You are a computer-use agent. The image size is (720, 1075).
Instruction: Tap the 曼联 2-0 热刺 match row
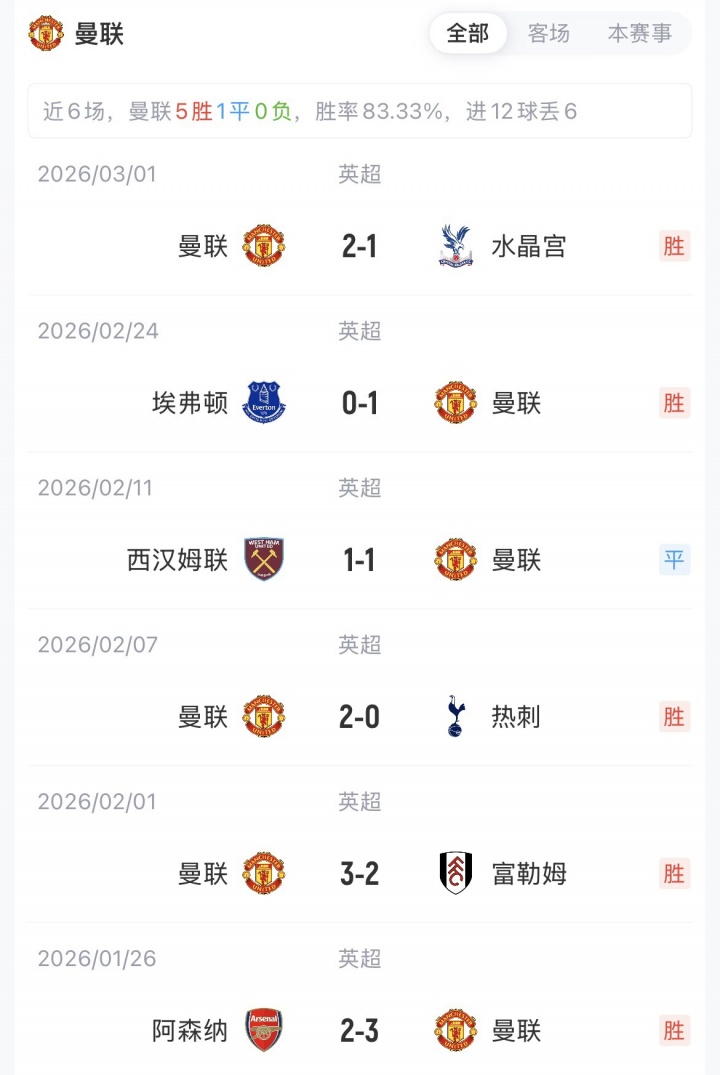(360, 717)
